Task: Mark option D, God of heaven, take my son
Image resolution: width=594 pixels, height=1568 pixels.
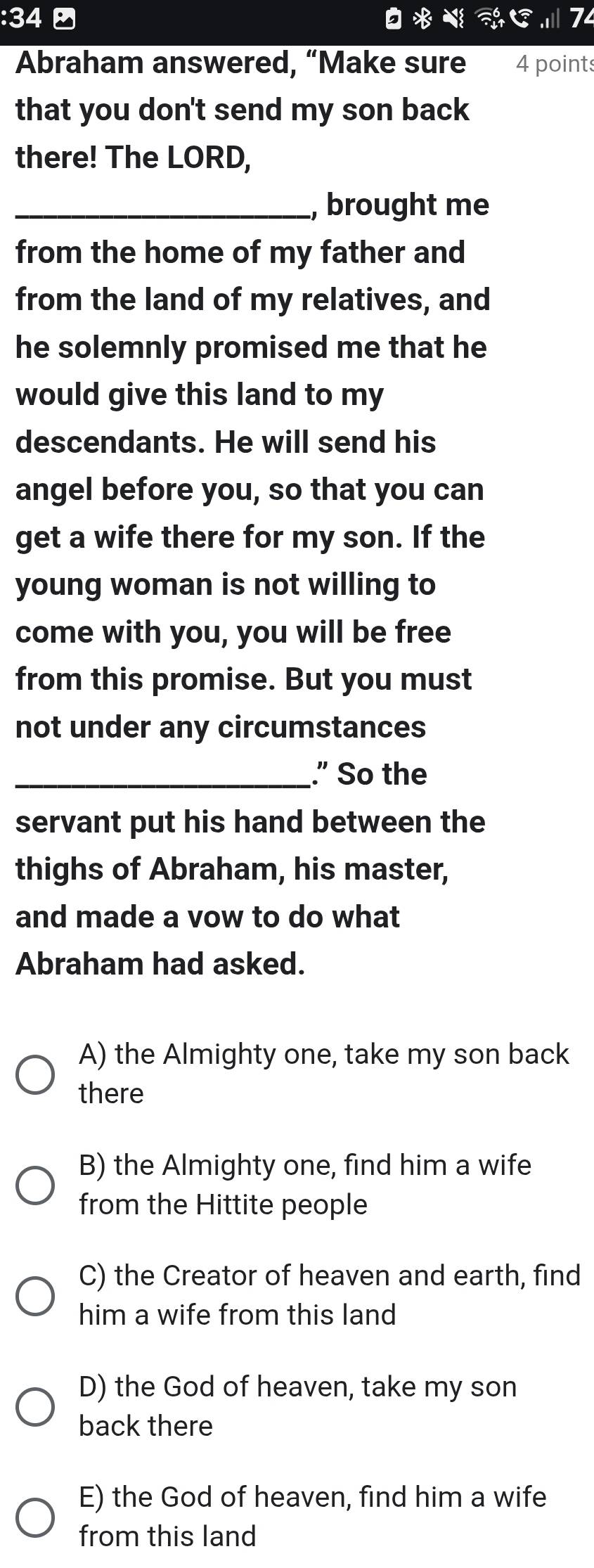Action: point(35,1406)
